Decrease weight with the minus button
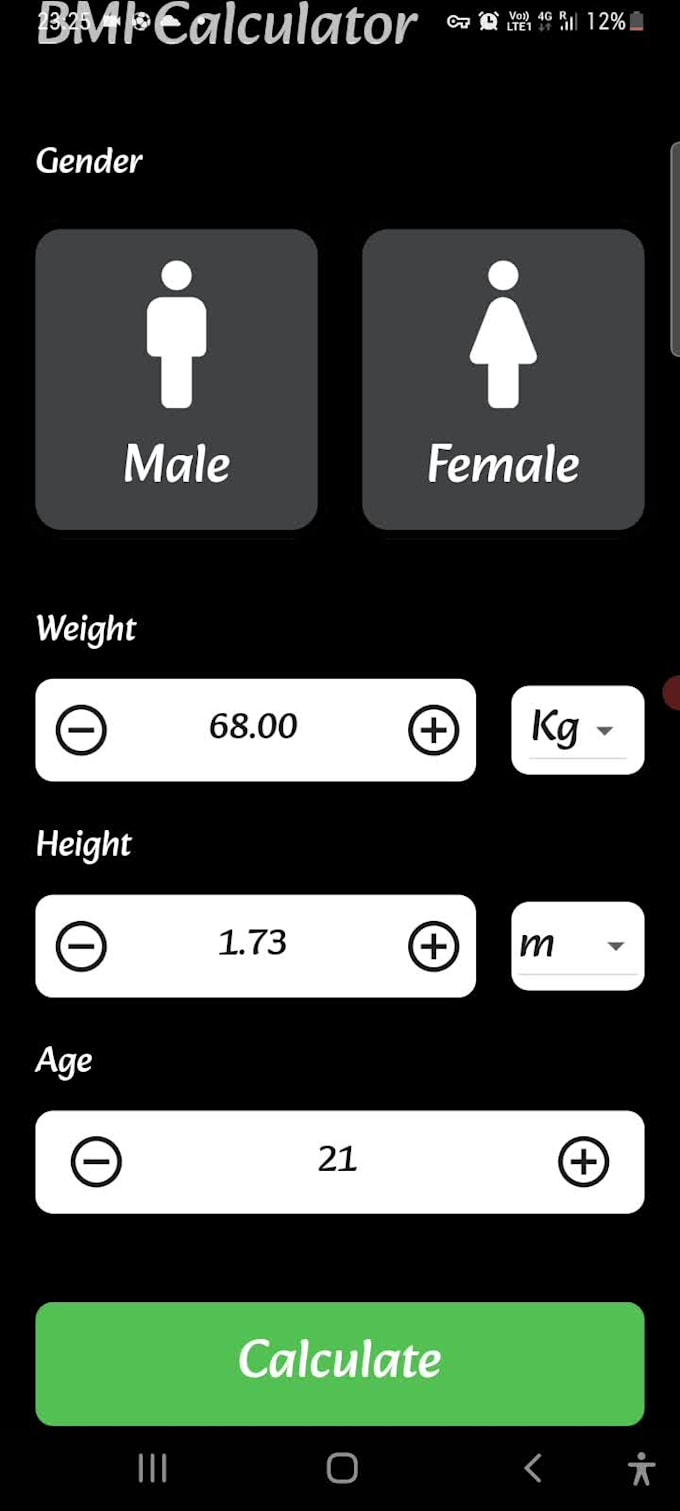The height and width of the screenshot is (1511, 680). pyautogui.click(x=81, y=730)
